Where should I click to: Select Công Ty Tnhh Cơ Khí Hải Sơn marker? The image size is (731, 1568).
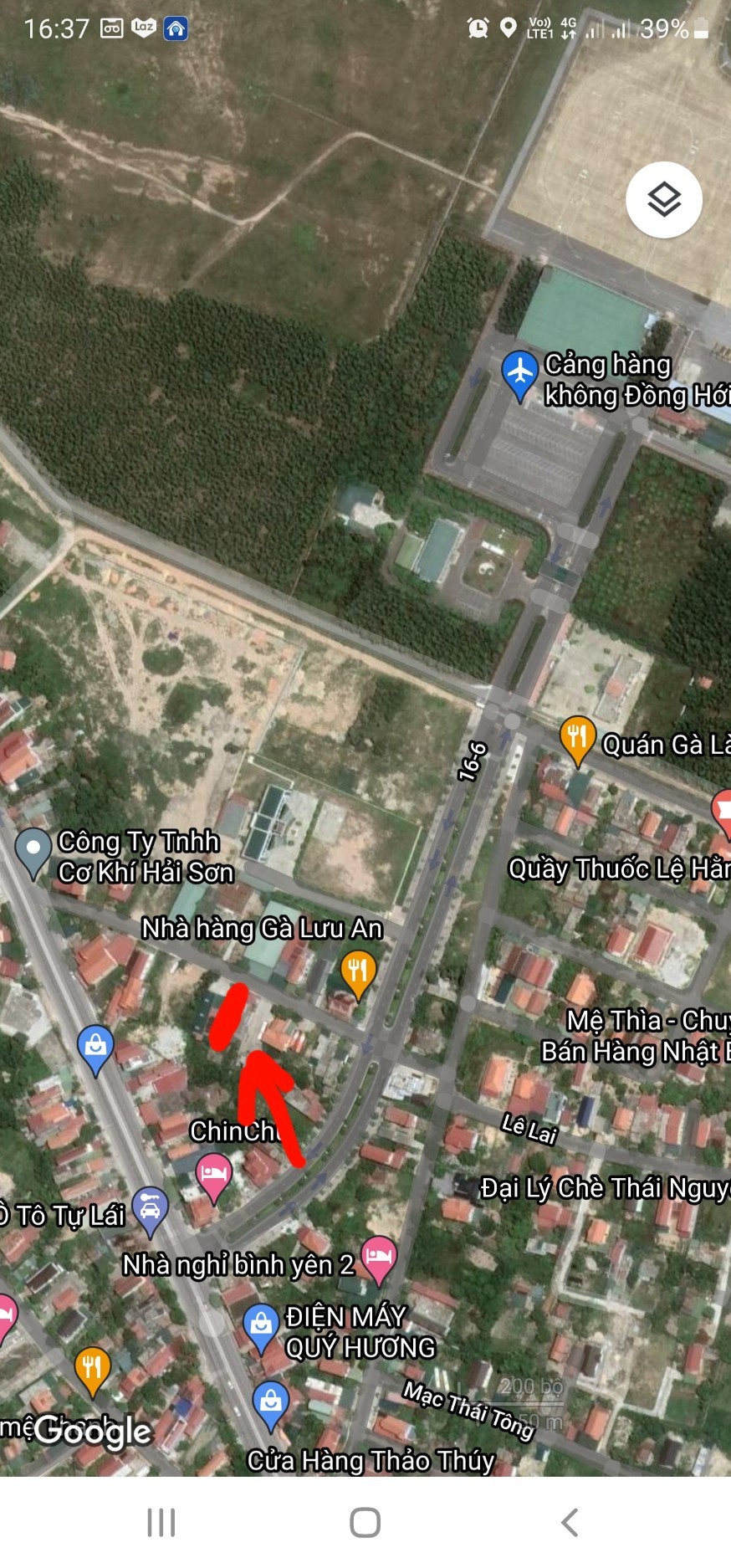[x=33, y=850]
